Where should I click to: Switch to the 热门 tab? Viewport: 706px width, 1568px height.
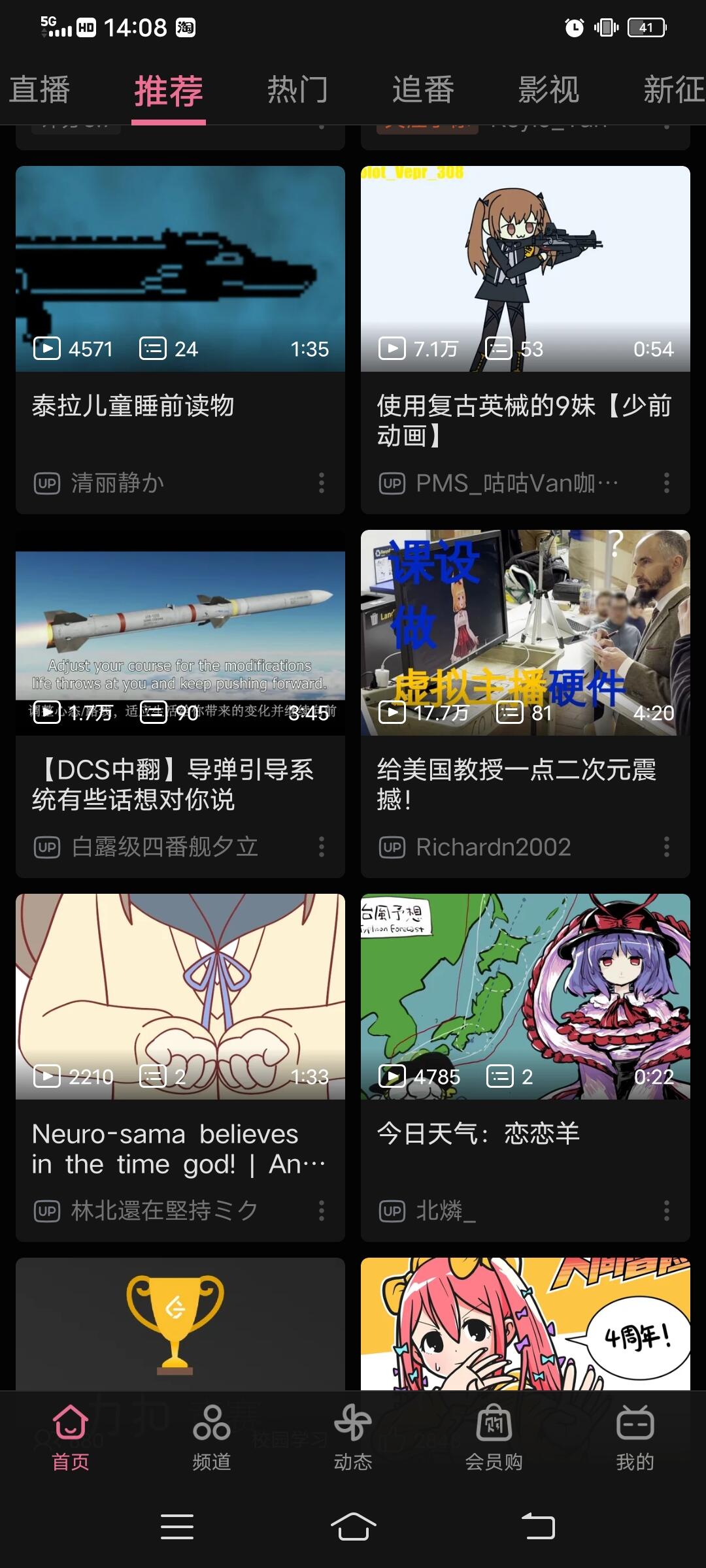(297, 90)
